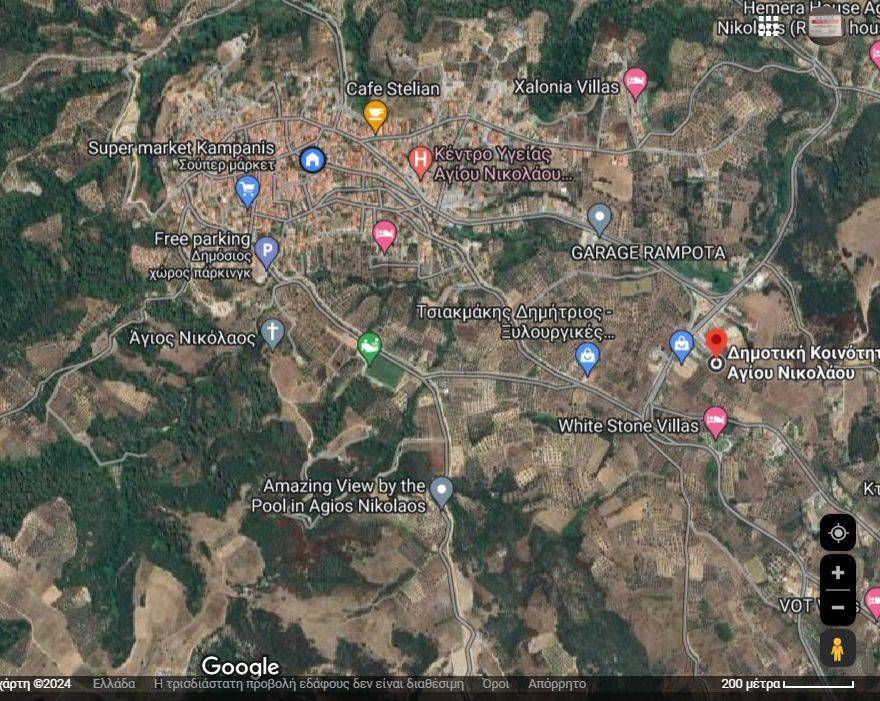Open the GARAGE RAMPOTA marker
Image resolution: width=880 pixels, height=701 pixels.
(599, 218)
